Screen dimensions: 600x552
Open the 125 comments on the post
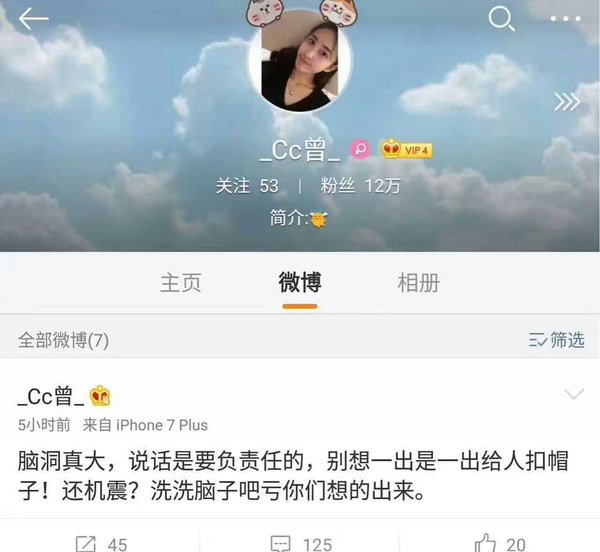[301, 544]
